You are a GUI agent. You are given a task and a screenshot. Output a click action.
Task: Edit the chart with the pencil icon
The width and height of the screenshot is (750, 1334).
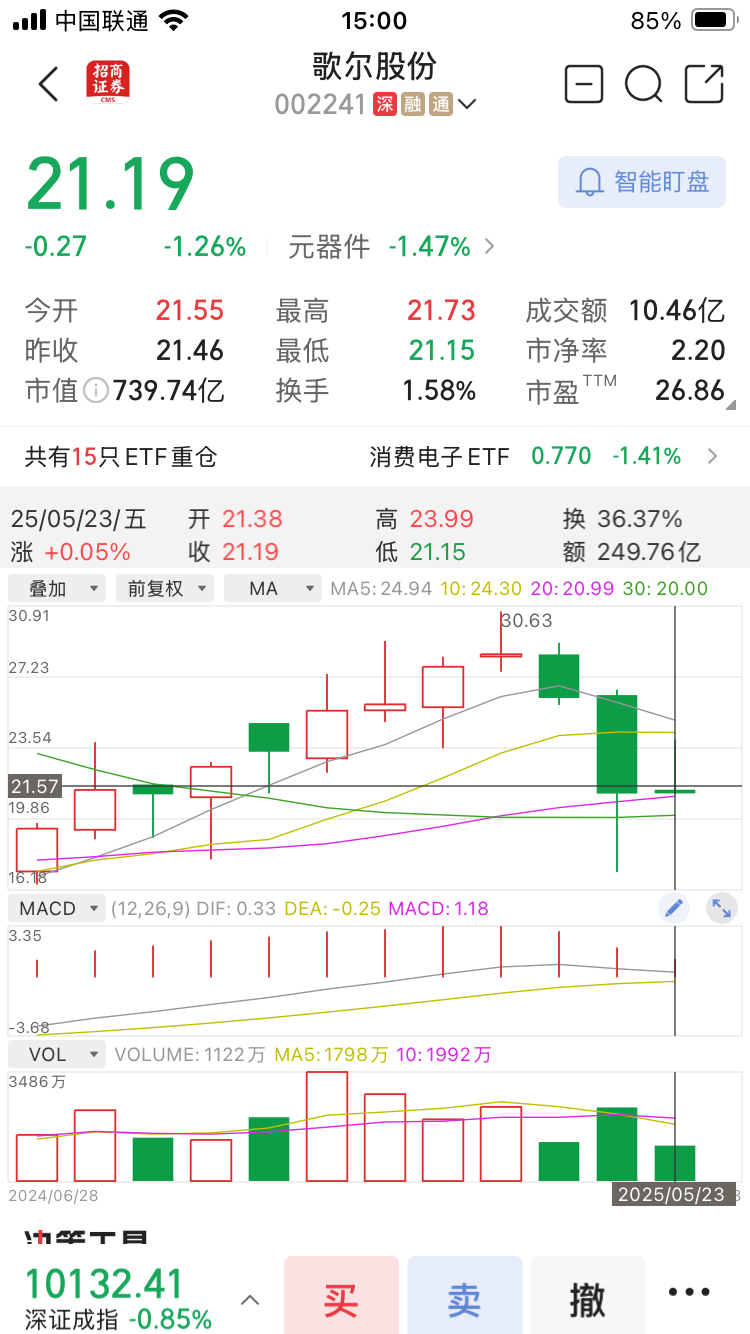pyautogui.click(x=675, y=908)
